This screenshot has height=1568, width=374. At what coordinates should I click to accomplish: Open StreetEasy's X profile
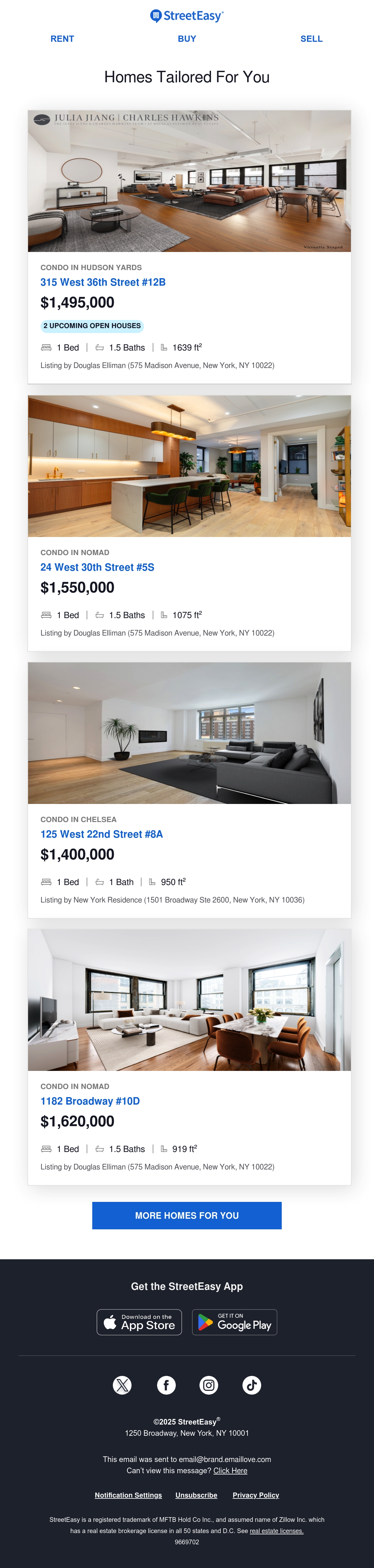pyautogui.click(x=122, y=1385)
